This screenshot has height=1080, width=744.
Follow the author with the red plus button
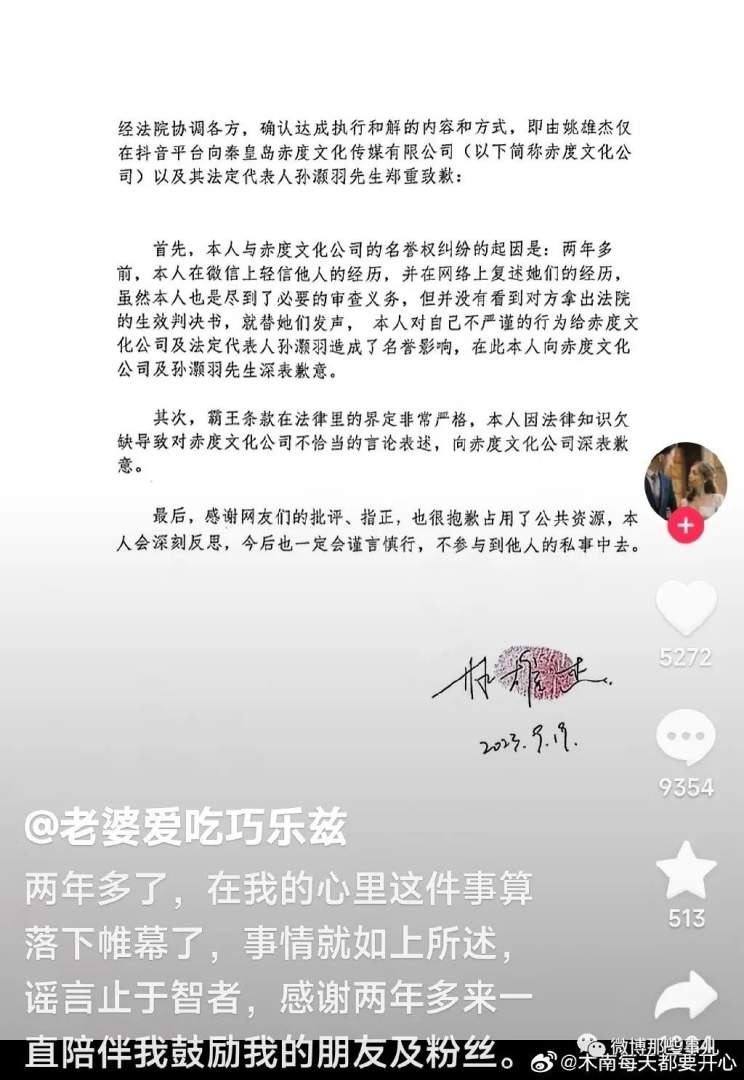point(685,527)
